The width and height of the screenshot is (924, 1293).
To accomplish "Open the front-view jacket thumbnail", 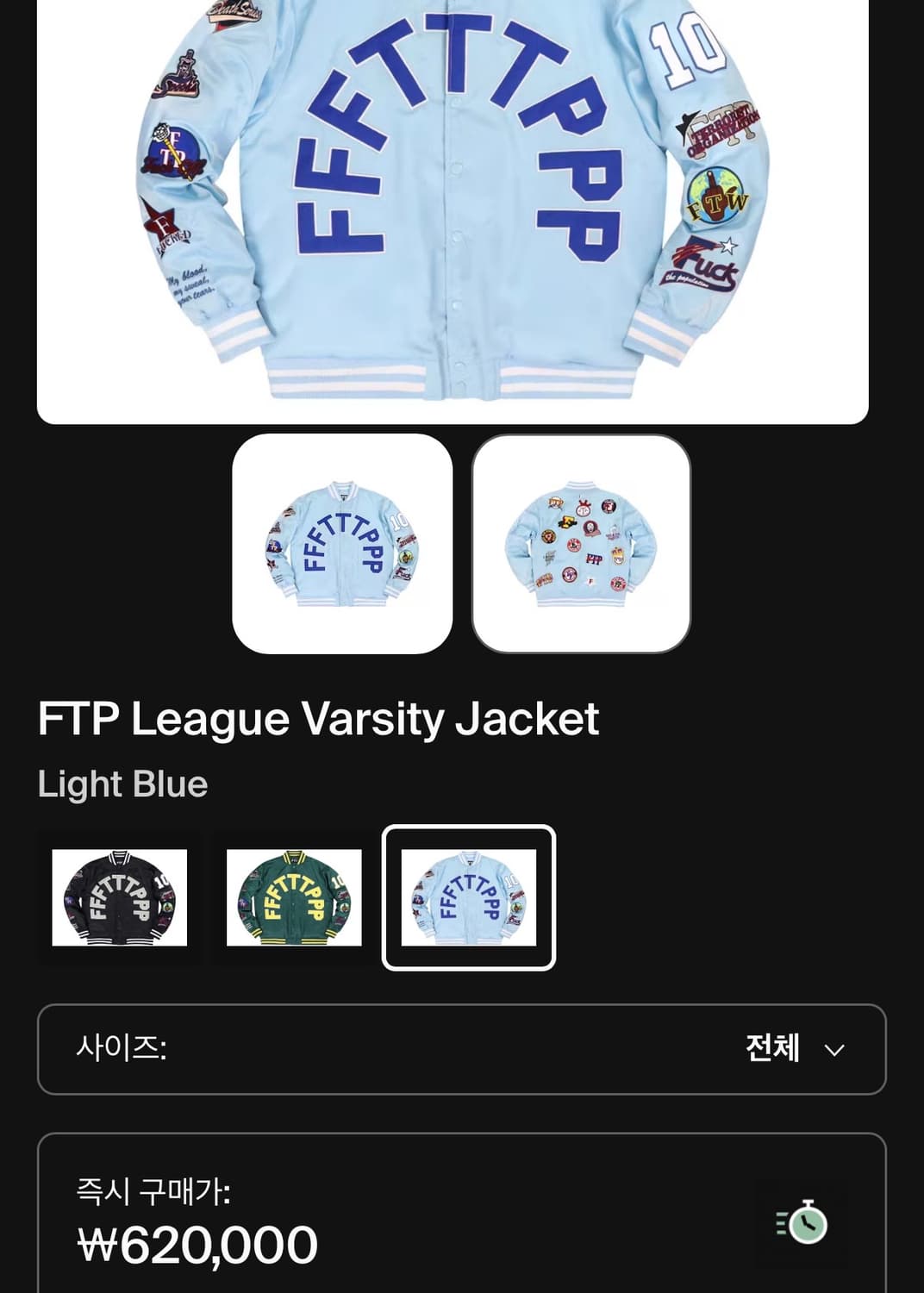I will pyautogui.click(x=342, y=544).
